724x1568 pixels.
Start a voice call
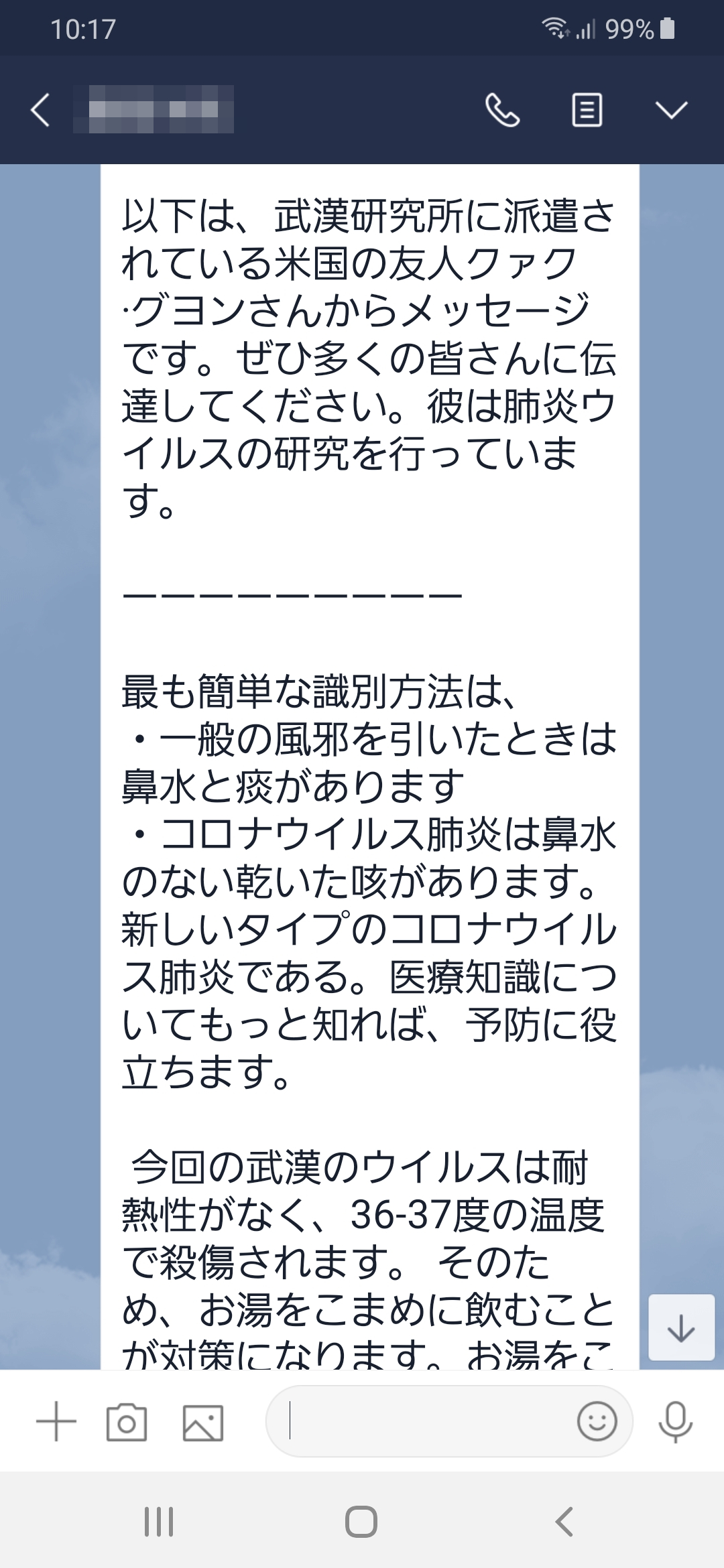502,110
